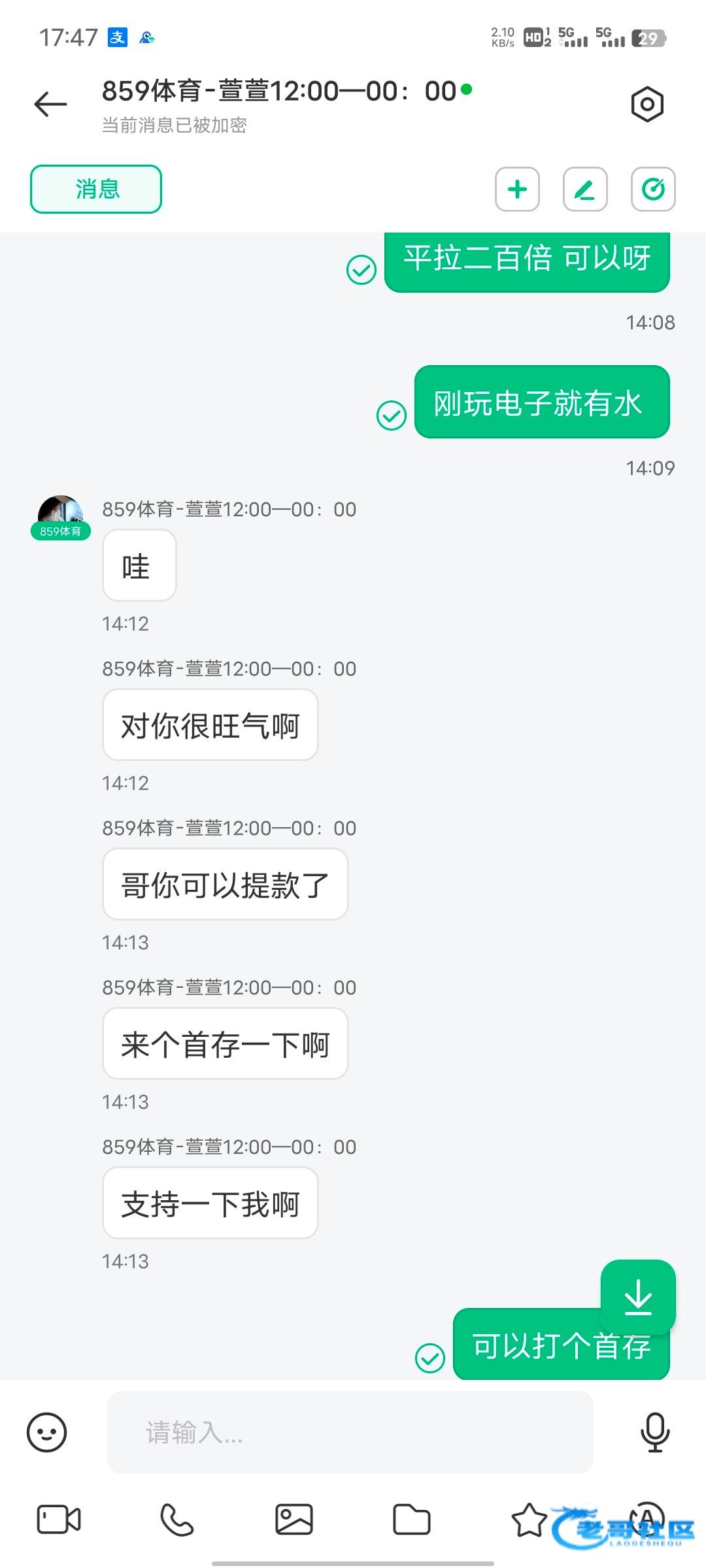Tap the green pencil edit button
This screenshot has height=1568, width=706.
click(585, 189)
